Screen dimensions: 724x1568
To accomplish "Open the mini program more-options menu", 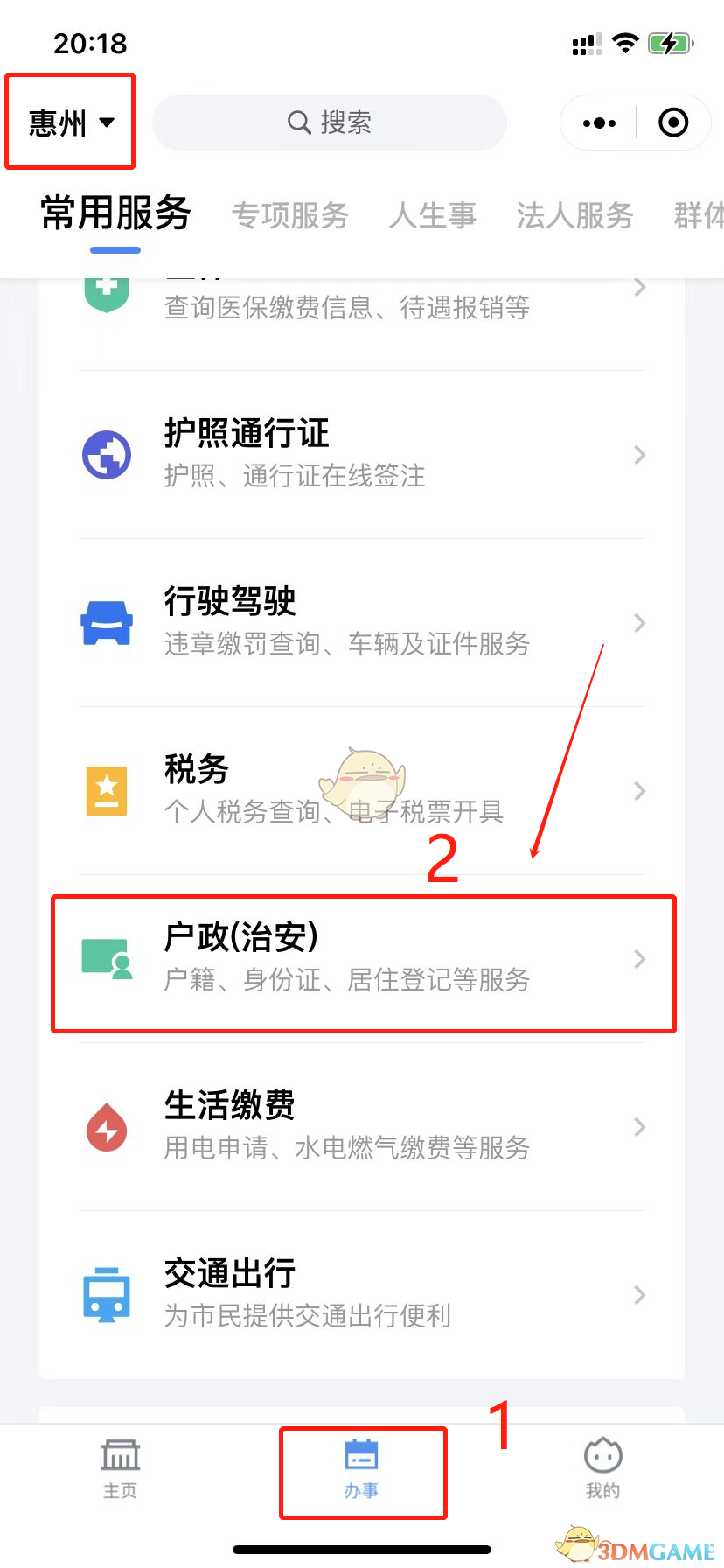I will point(599,122).
